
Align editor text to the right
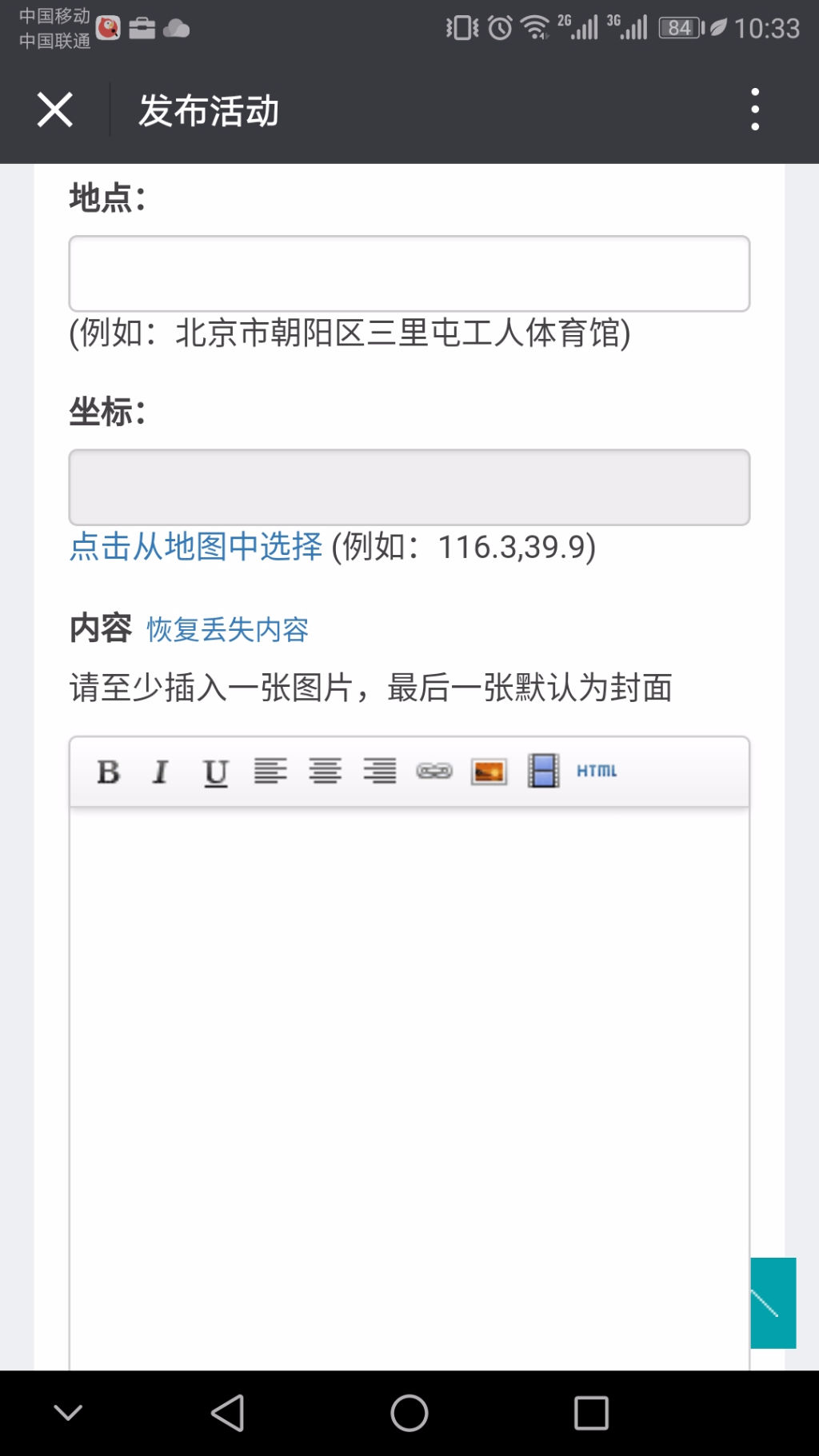[380, 772]
